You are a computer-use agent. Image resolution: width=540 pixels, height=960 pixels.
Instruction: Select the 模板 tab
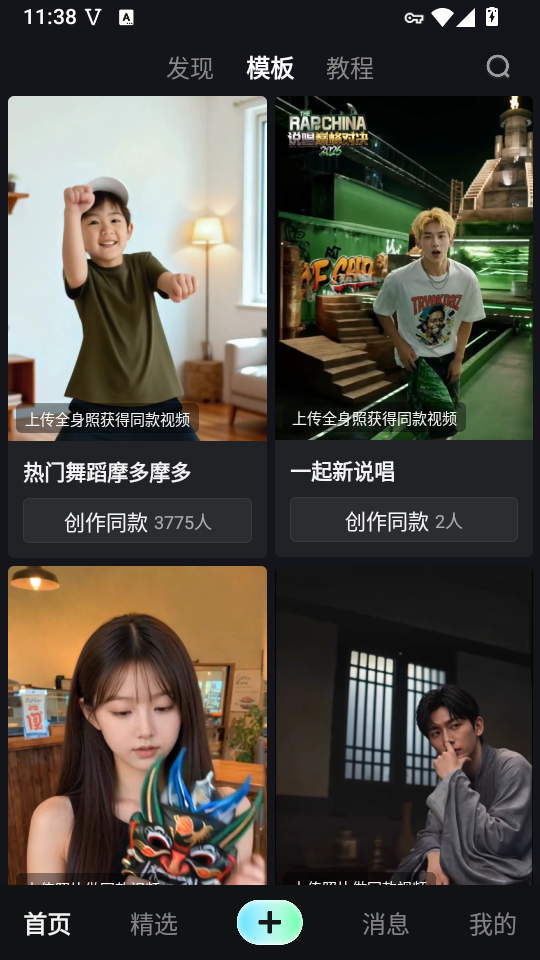coord(270,68)
